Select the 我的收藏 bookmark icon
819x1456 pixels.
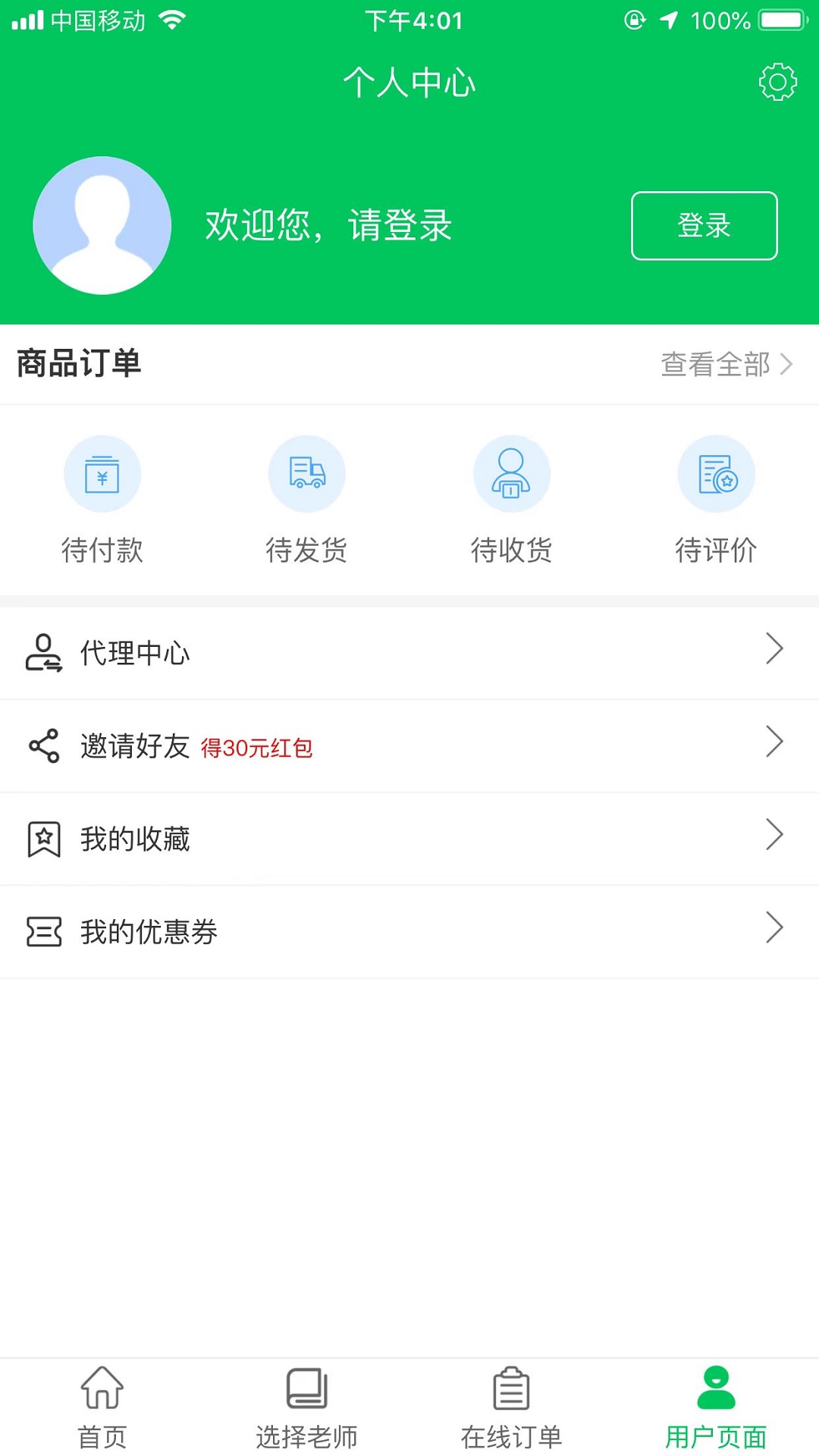pyautogui.click(x=43, y=838)
